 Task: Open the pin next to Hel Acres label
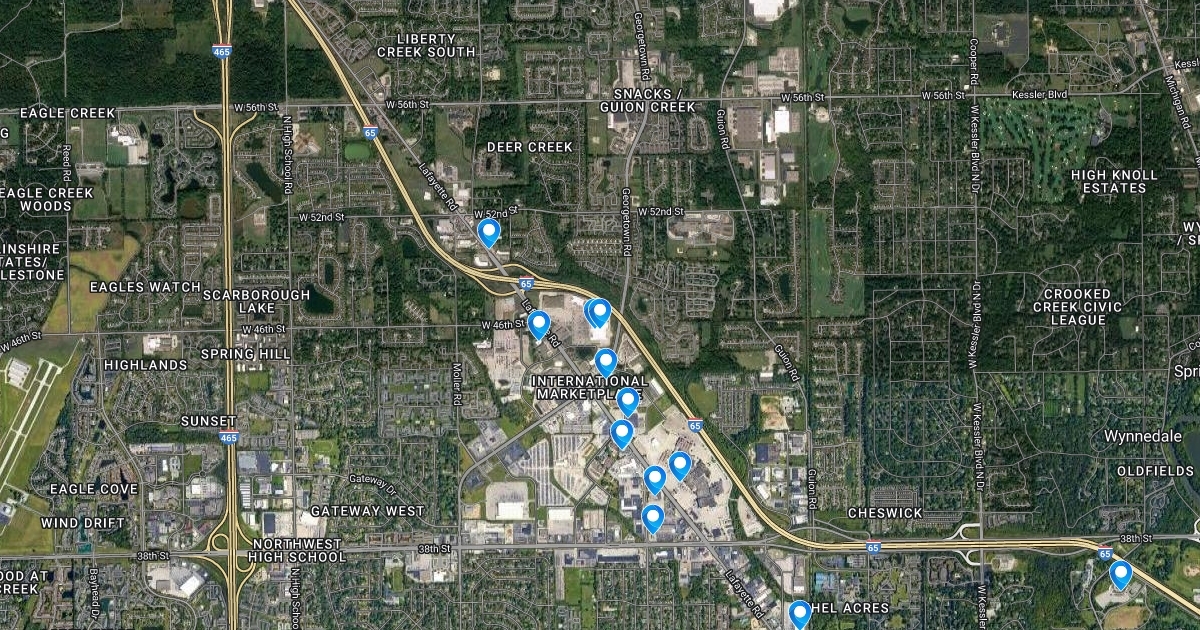point(799,613)
